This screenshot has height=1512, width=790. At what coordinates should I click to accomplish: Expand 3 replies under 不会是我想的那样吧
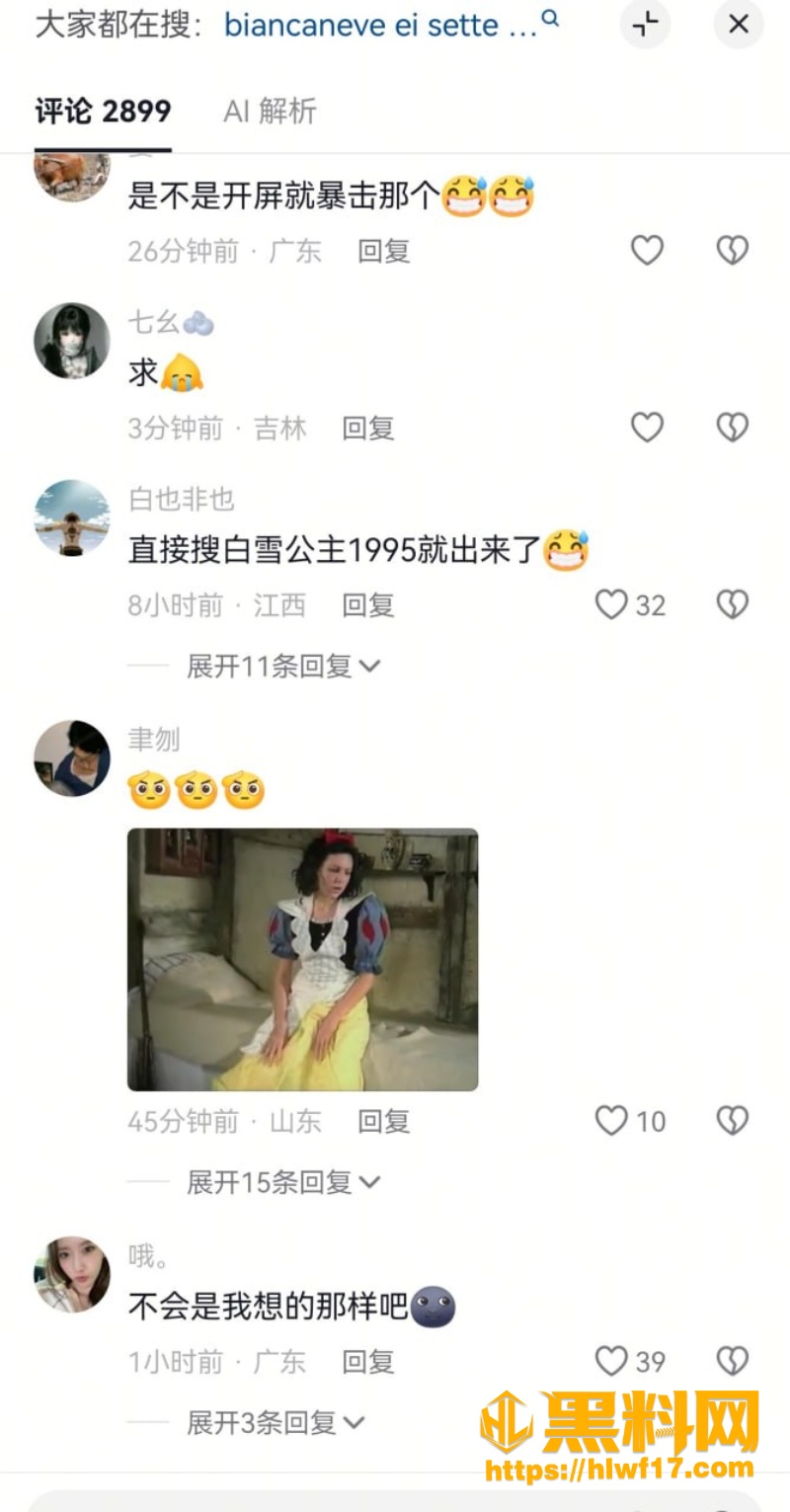coord(276,1423)
